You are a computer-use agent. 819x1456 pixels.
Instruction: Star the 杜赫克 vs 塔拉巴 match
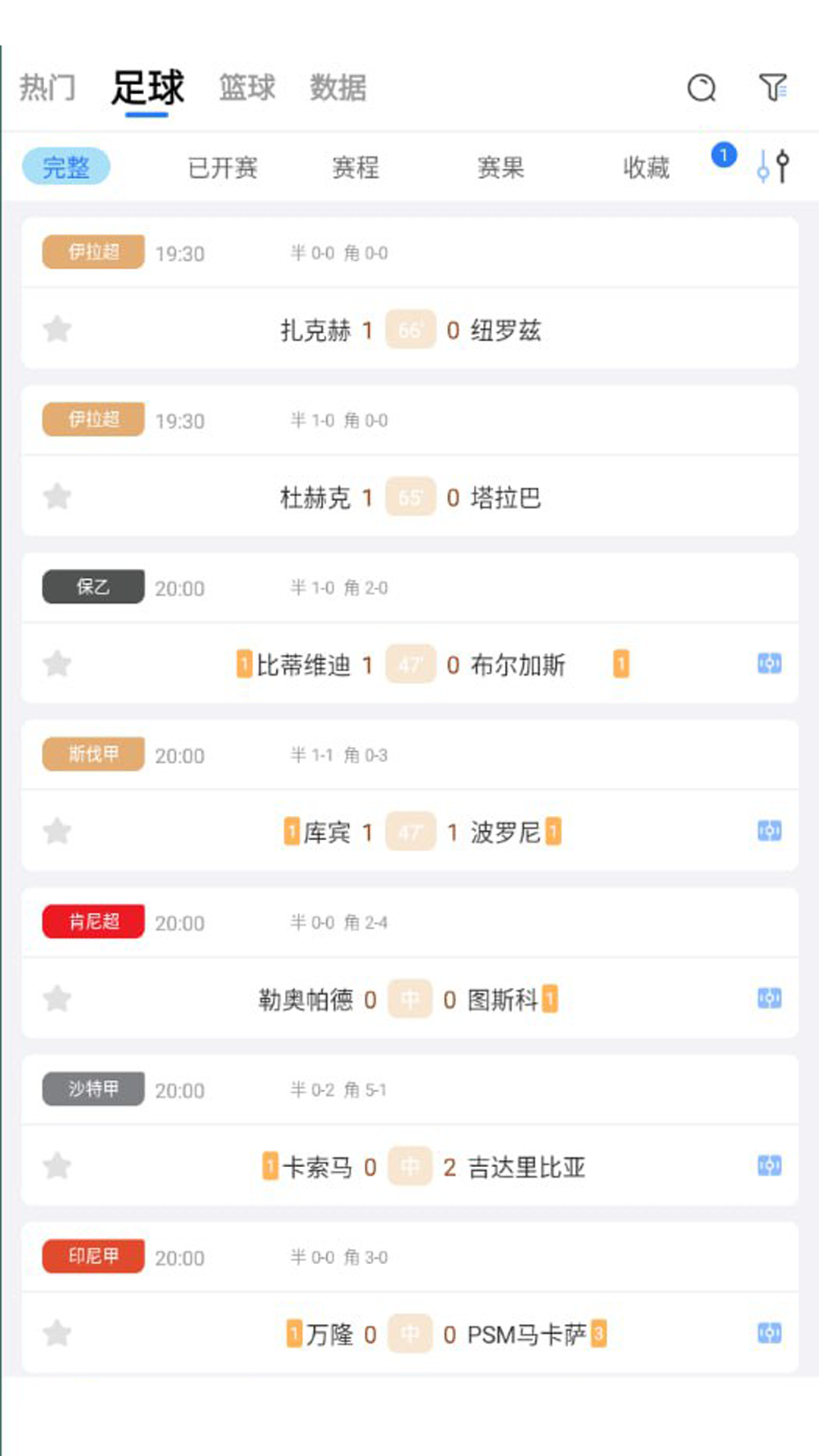tap(57, 497)
